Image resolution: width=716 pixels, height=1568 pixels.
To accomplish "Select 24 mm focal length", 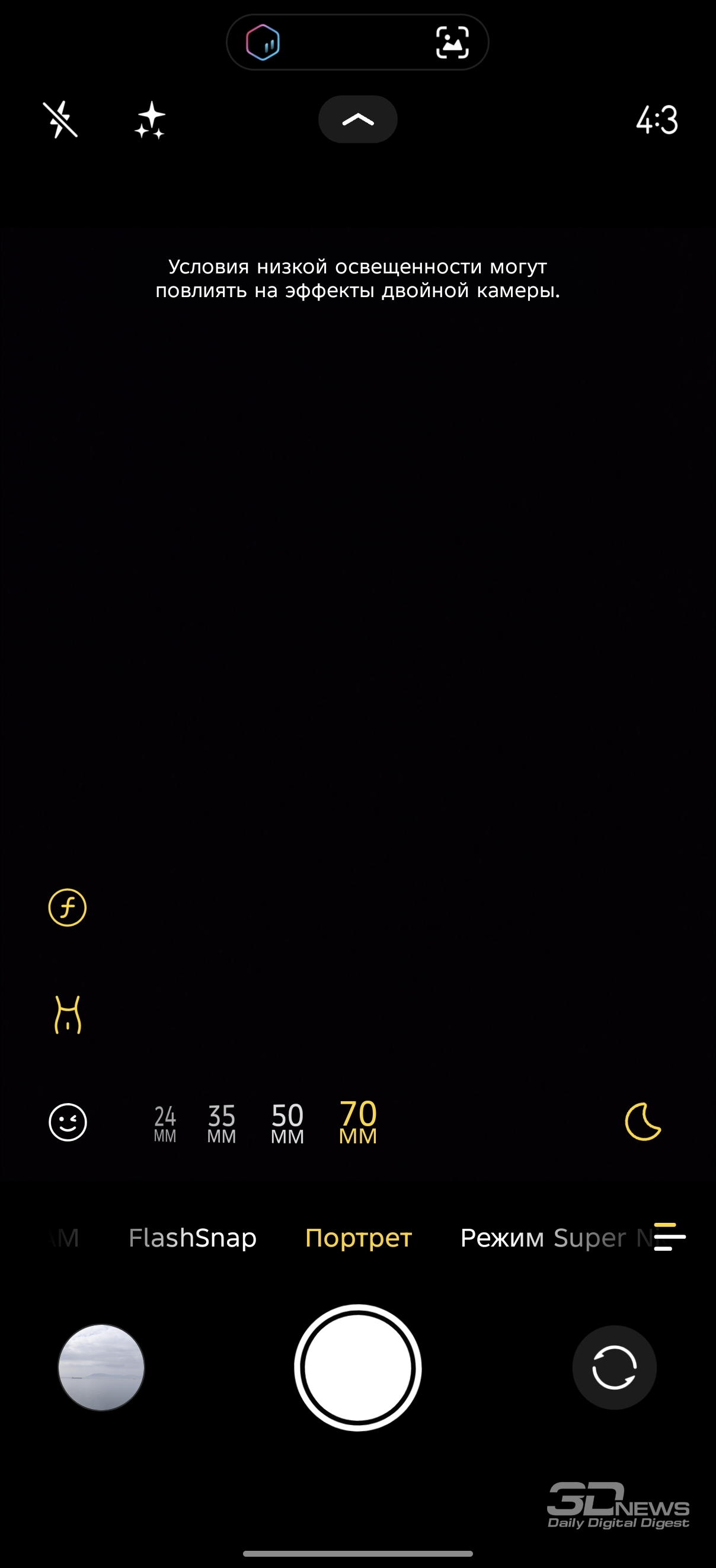I will 165,1124.
